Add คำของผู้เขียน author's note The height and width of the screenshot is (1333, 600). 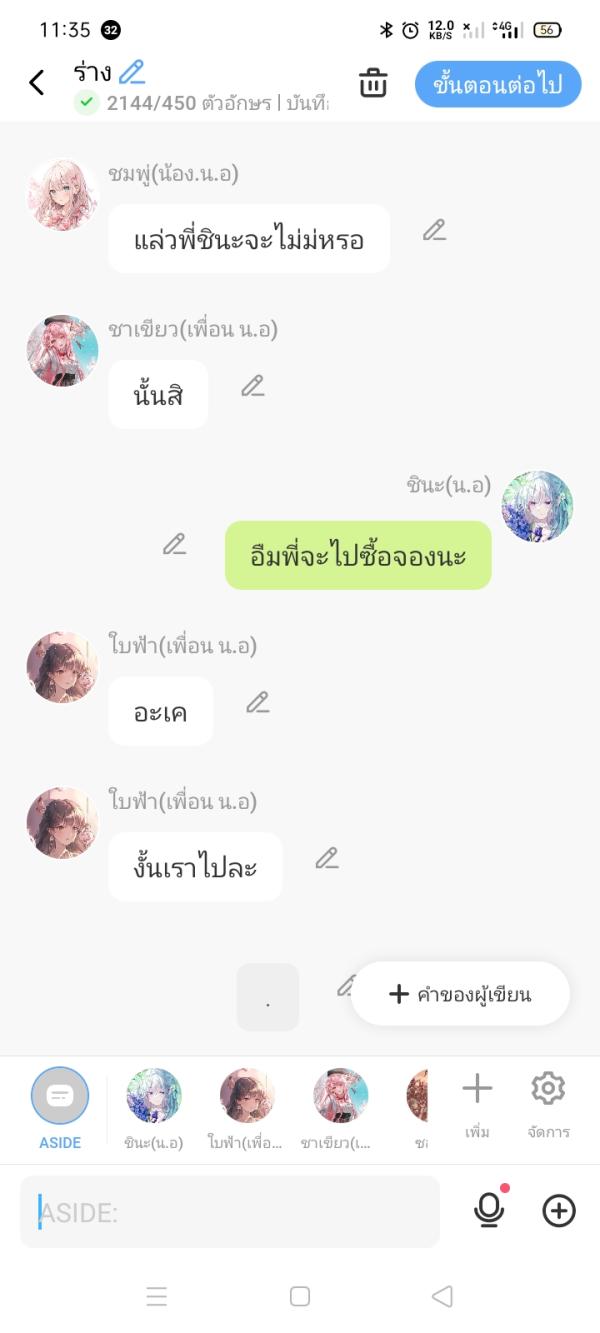(x=461, y=994)
